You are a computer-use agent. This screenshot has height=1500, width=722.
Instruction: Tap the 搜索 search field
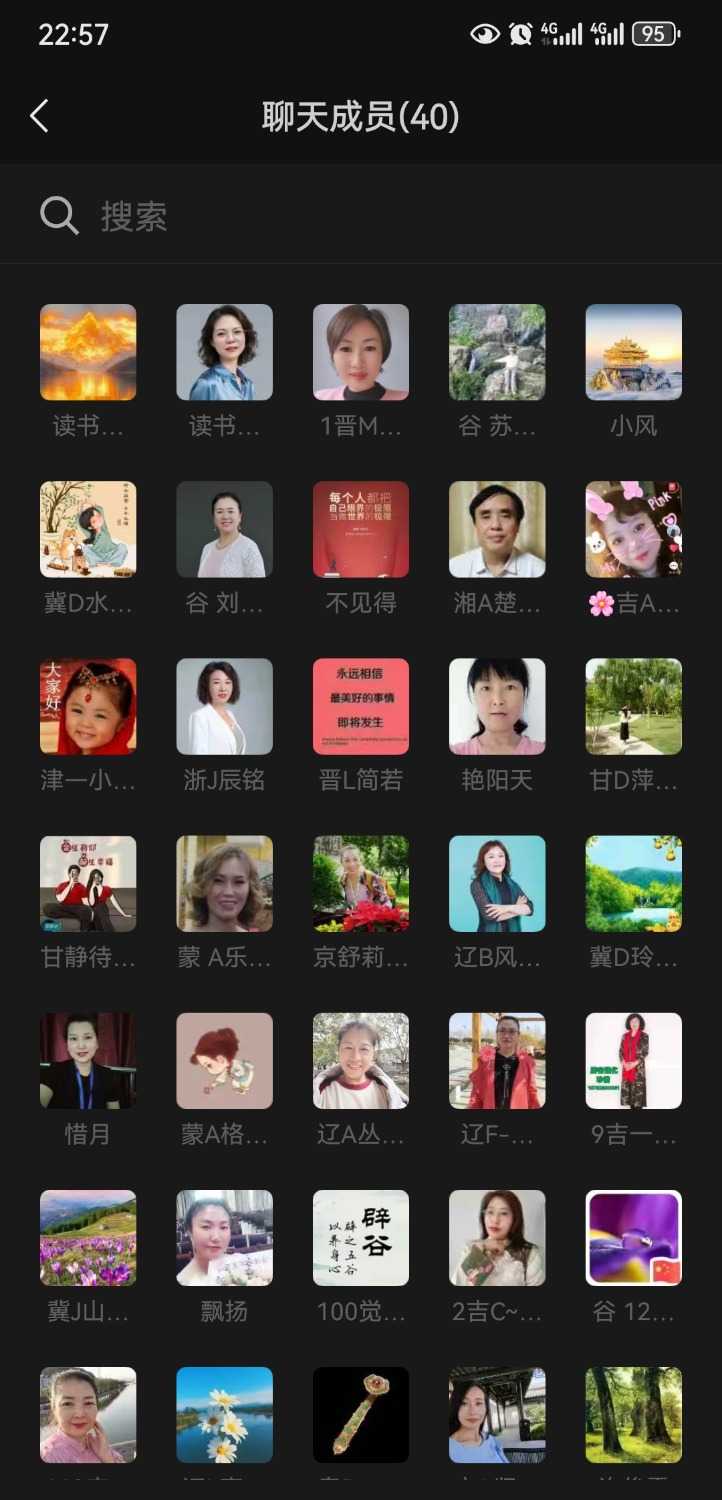point(360,216)
